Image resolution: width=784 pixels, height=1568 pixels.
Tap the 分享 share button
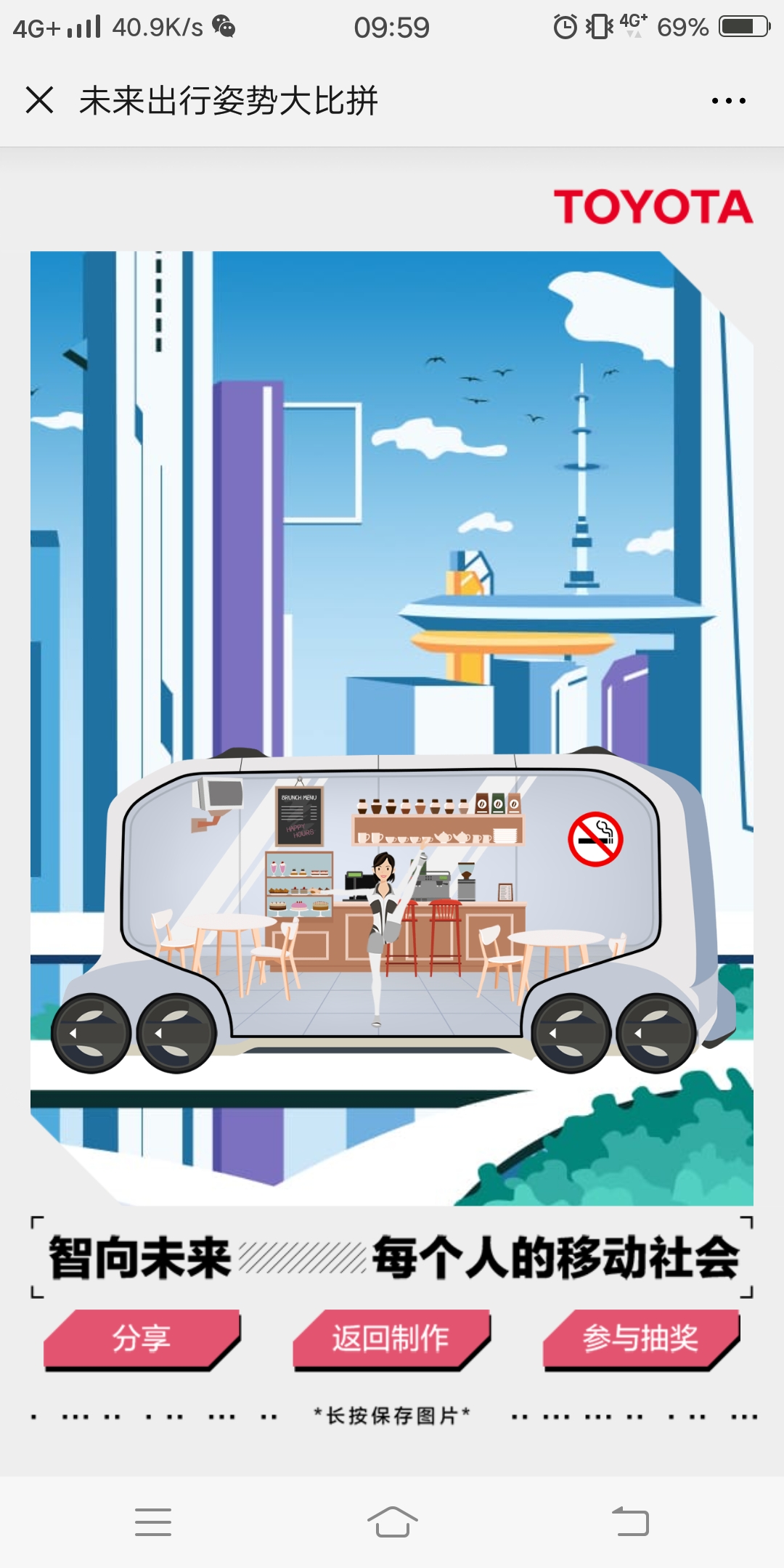tap(142, 1338)
